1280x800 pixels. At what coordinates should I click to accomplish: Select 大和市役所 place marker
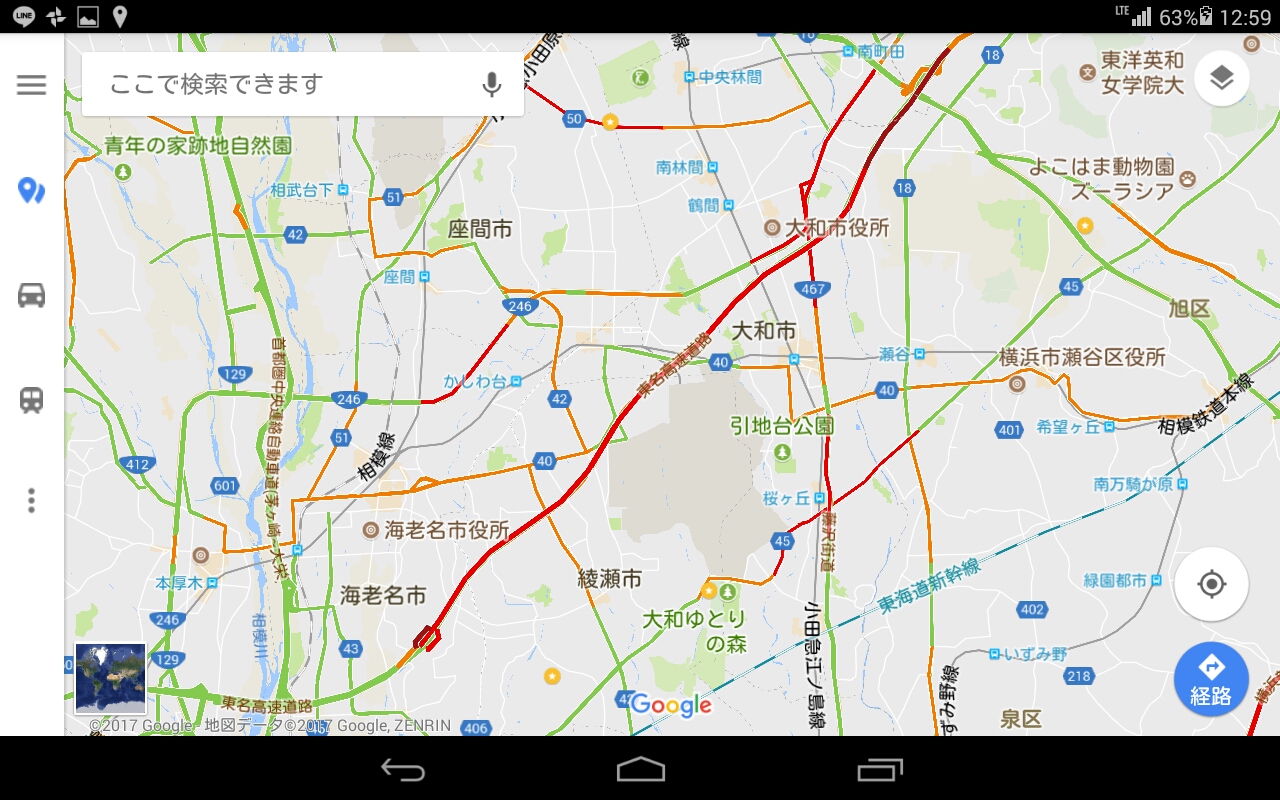772,228
